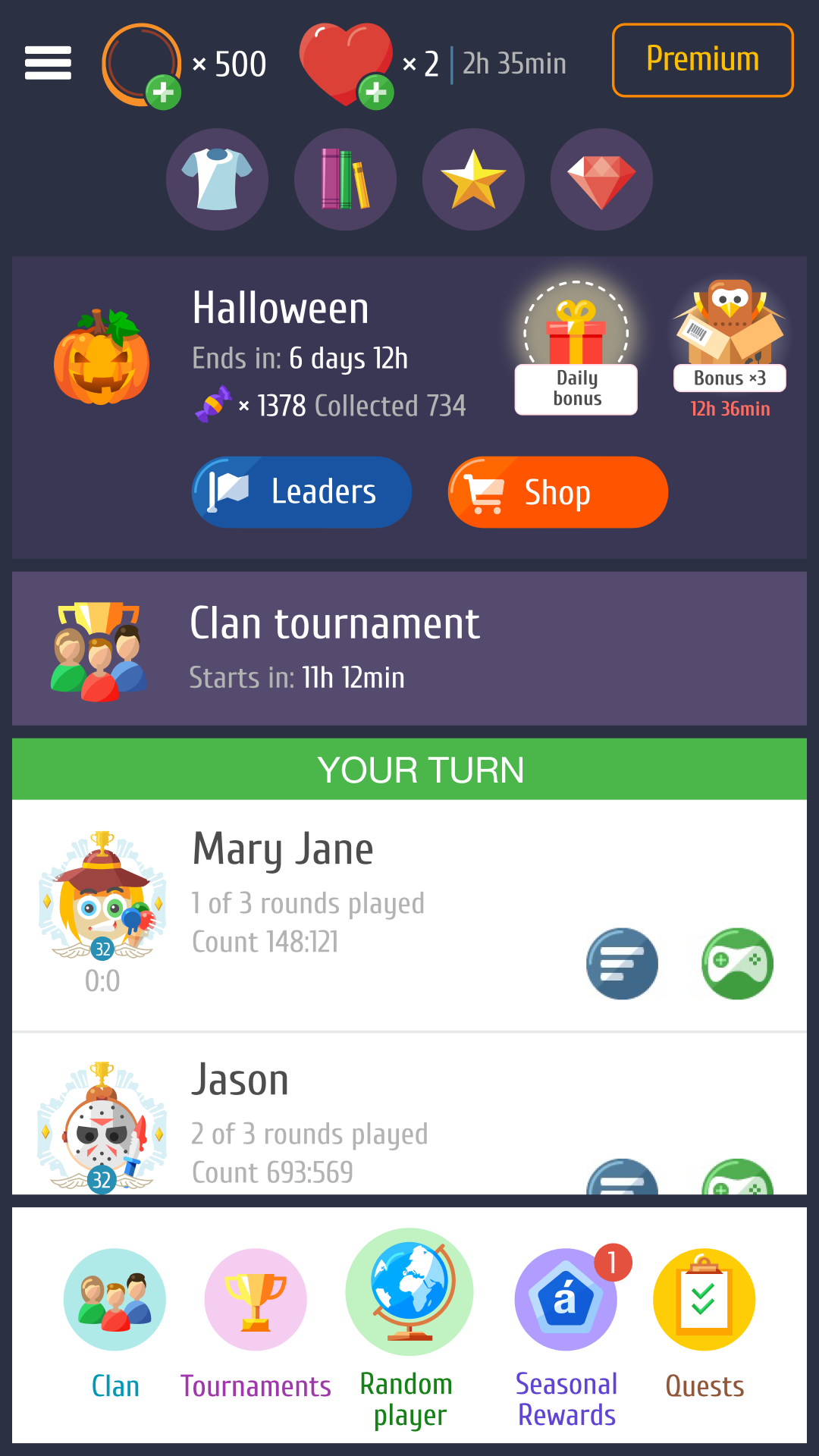Open the t-shirt outfits icon
Viewport: 819px width, 1456px height.
point(217,179)
